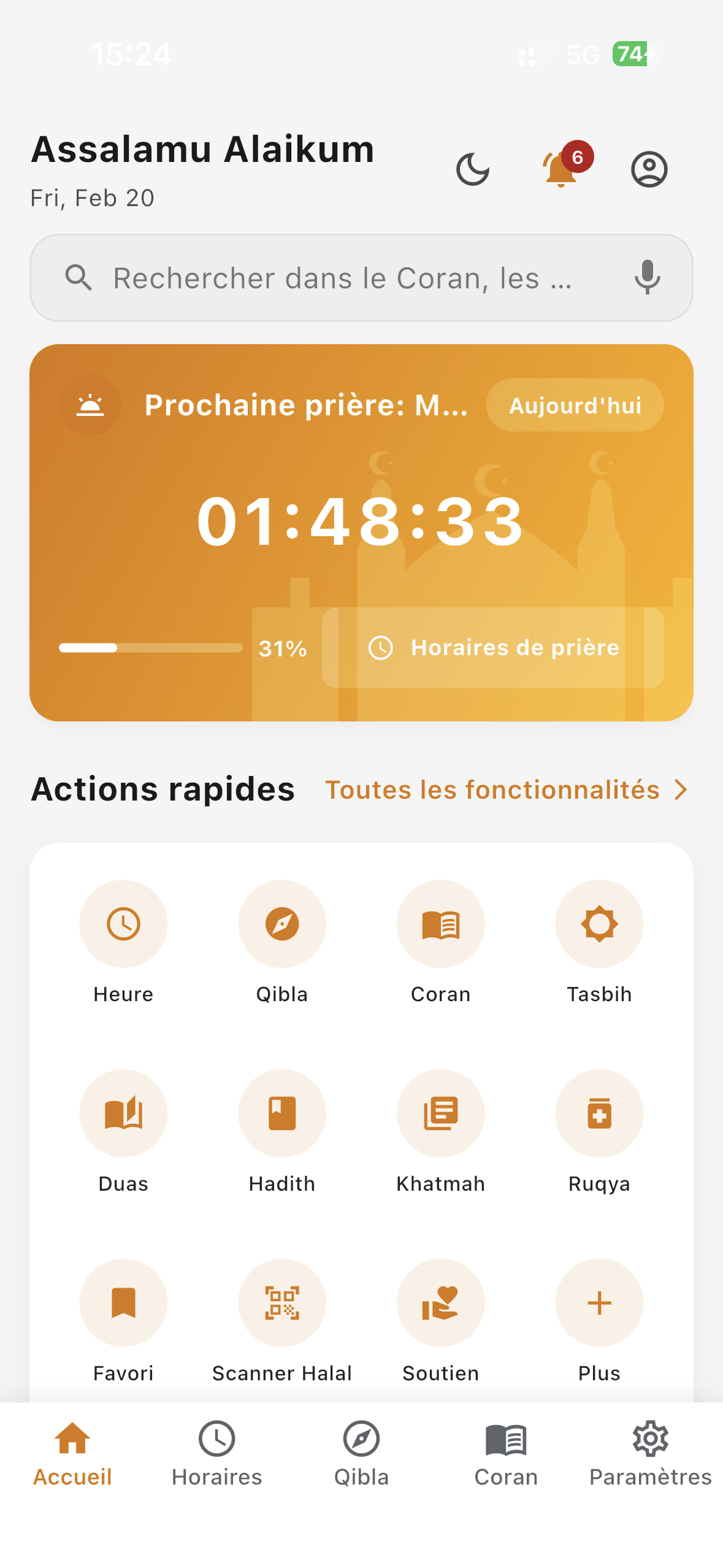
Task: Open the Soutien donation feature
Action: pyautogui.click(x=440, y=1302)
